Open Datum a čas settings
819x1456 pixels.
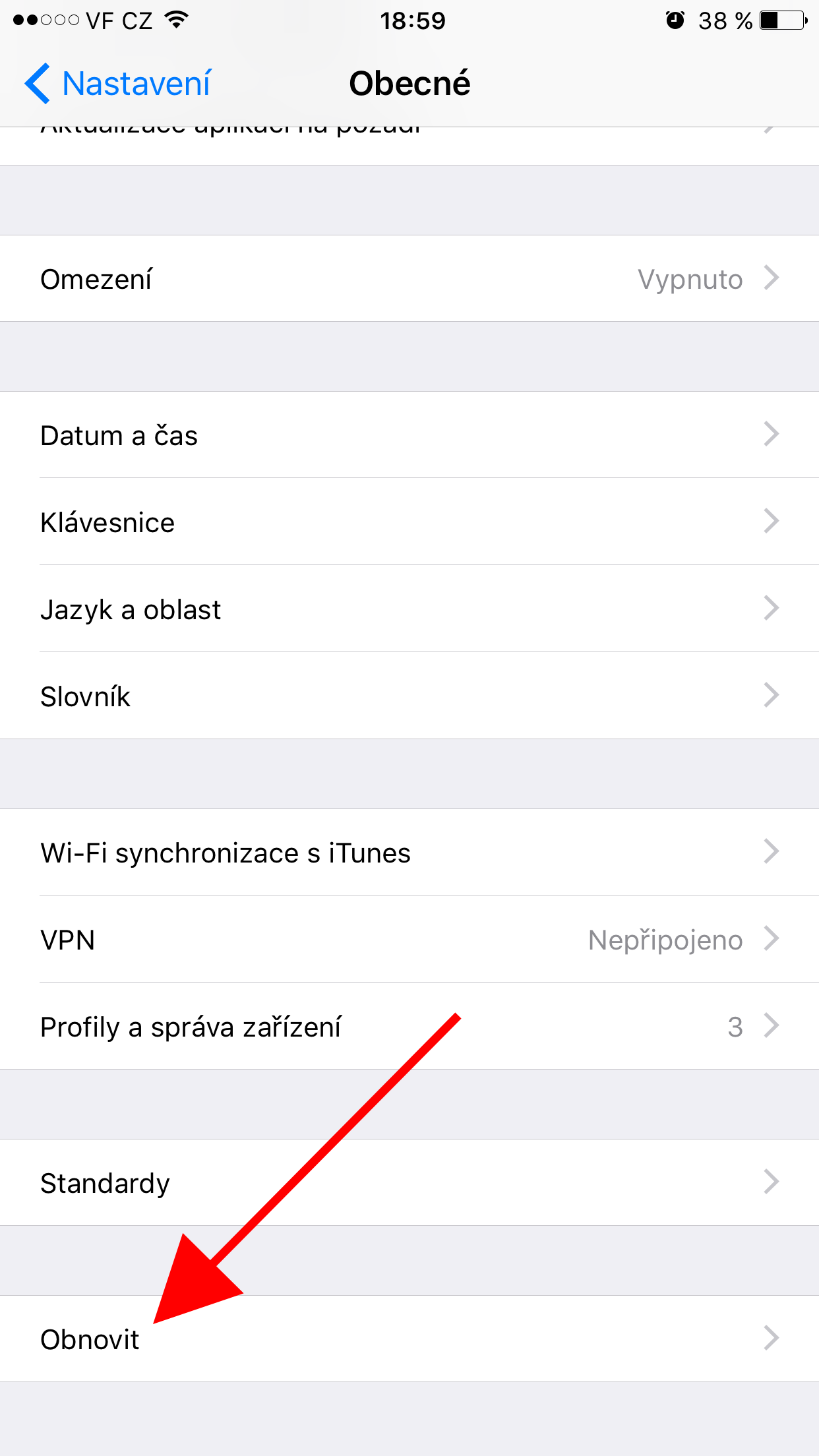coord(409,435)
